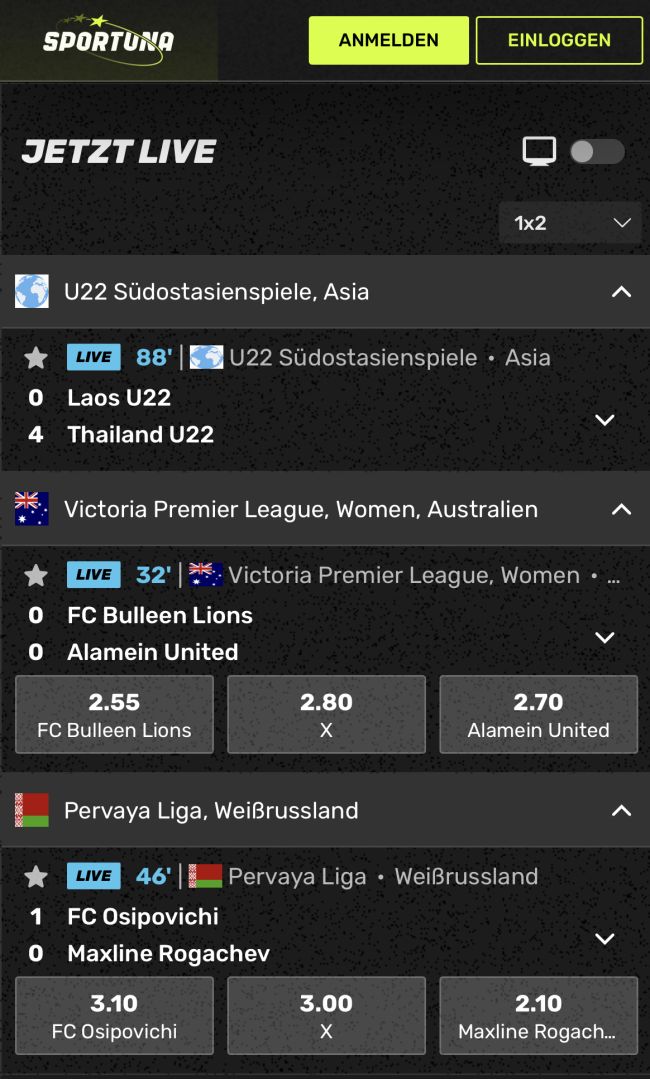This screenshot has height=1079, width=650.
Task: Expand FC Osipovichi vs Maxline Rogachev details
Action: click(605, 939)
